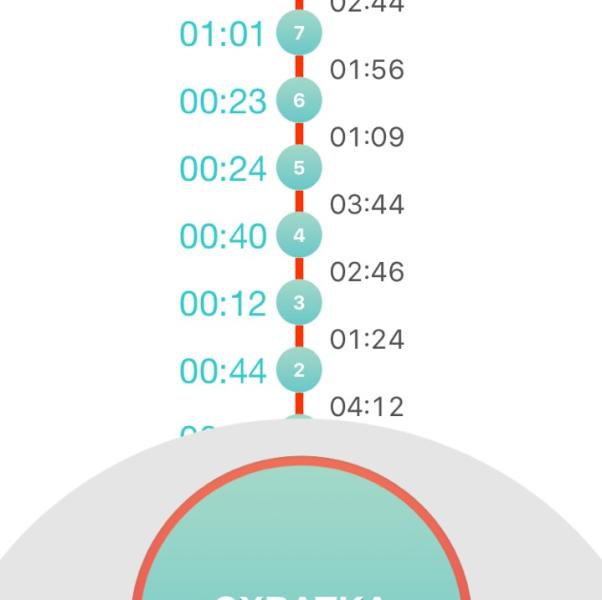Viewport: 602px width, 600px height.
Task: Select contraction marker number 7
Action: (299, 33)
